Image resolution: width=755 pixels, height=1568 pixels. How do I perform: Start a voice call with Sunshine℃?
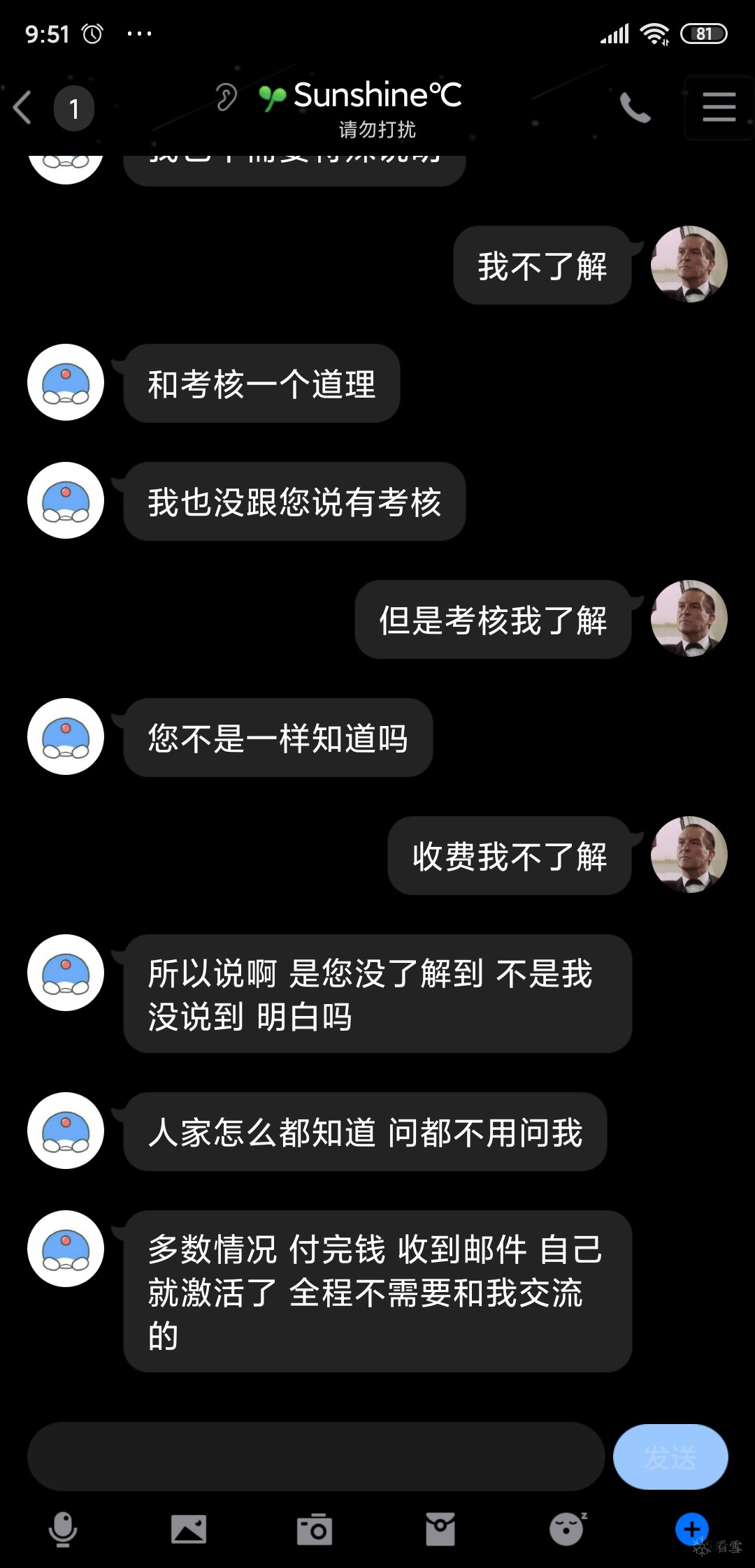[635, 108]
